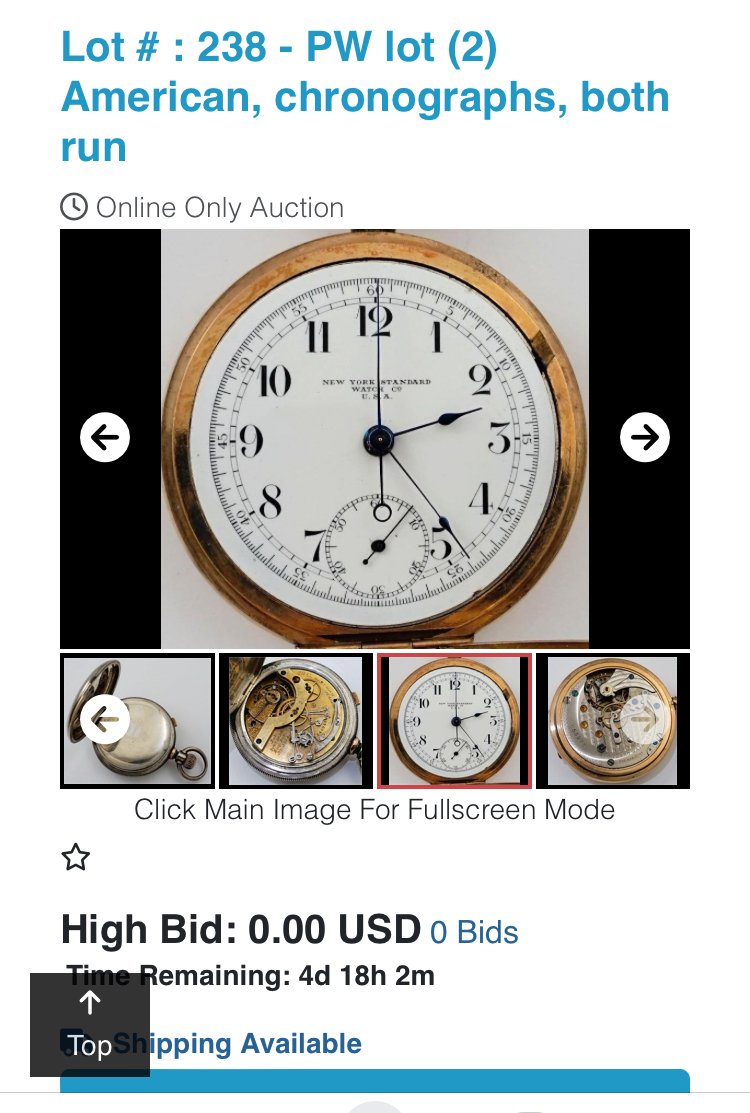This screenshot has width=750, height=1113.
Task: Show the next main image
Action: 645,437
